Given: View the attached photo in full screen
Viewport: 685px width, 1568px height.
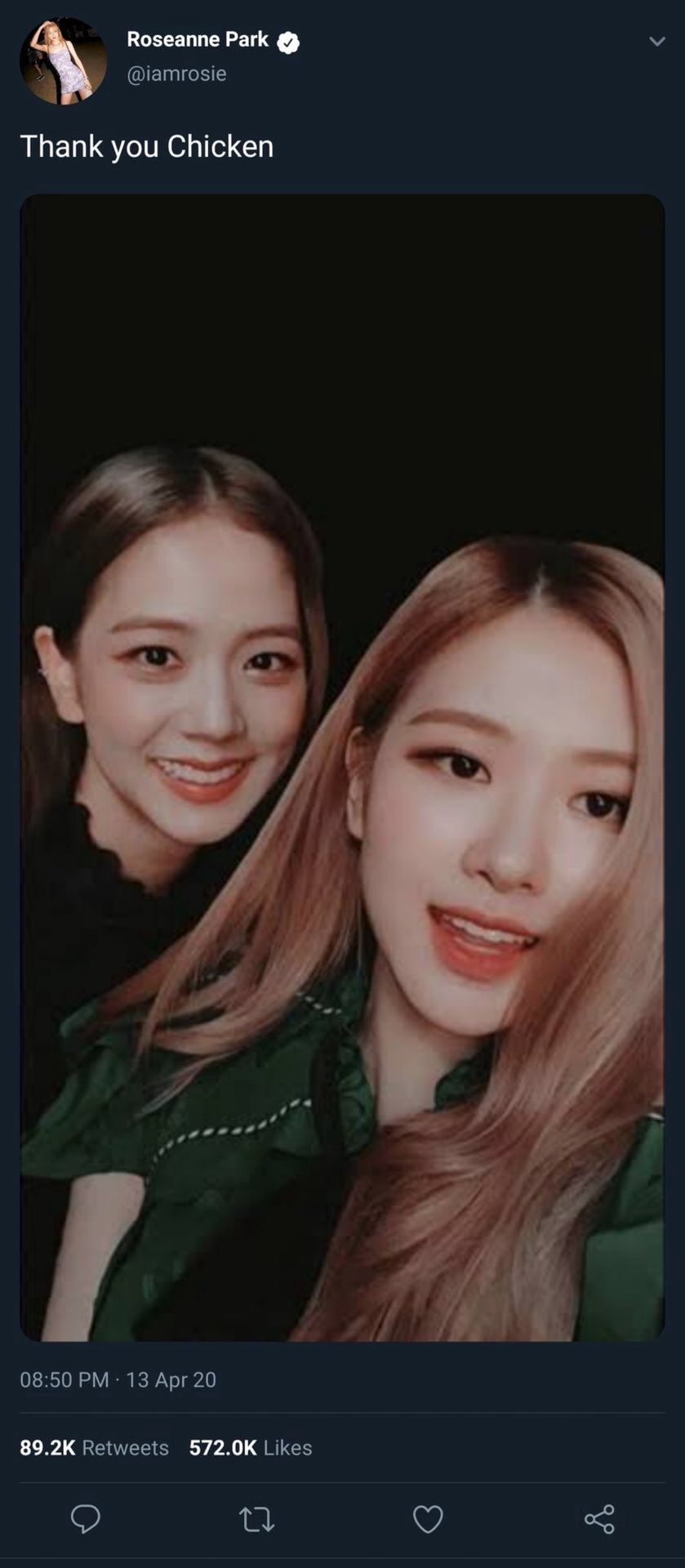Looking at the screenshot, I should [x=342, y=767].
